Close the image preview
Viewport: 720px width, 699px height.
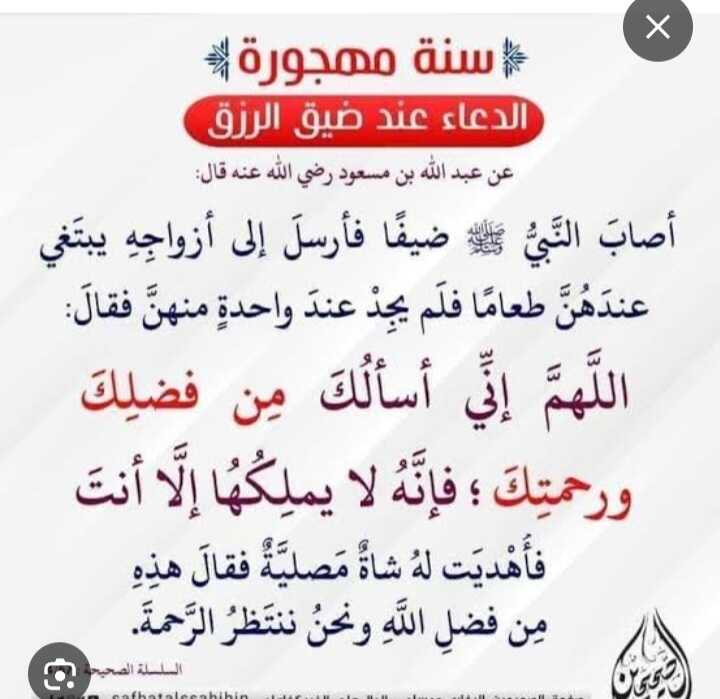point(658,28)
